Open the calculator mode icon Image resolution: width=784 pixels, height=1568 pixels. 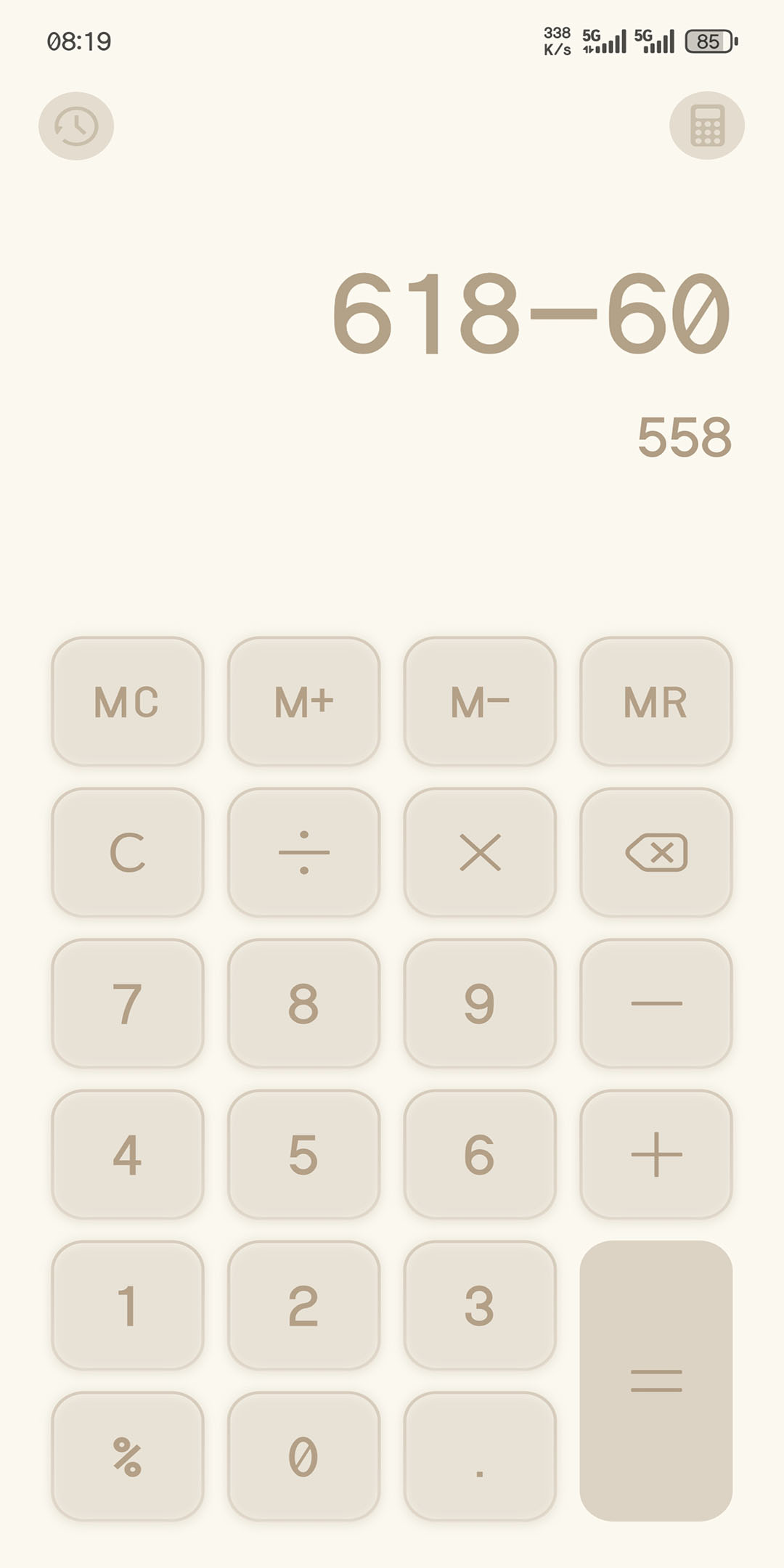pyautogui.click(x=706, y=126)
